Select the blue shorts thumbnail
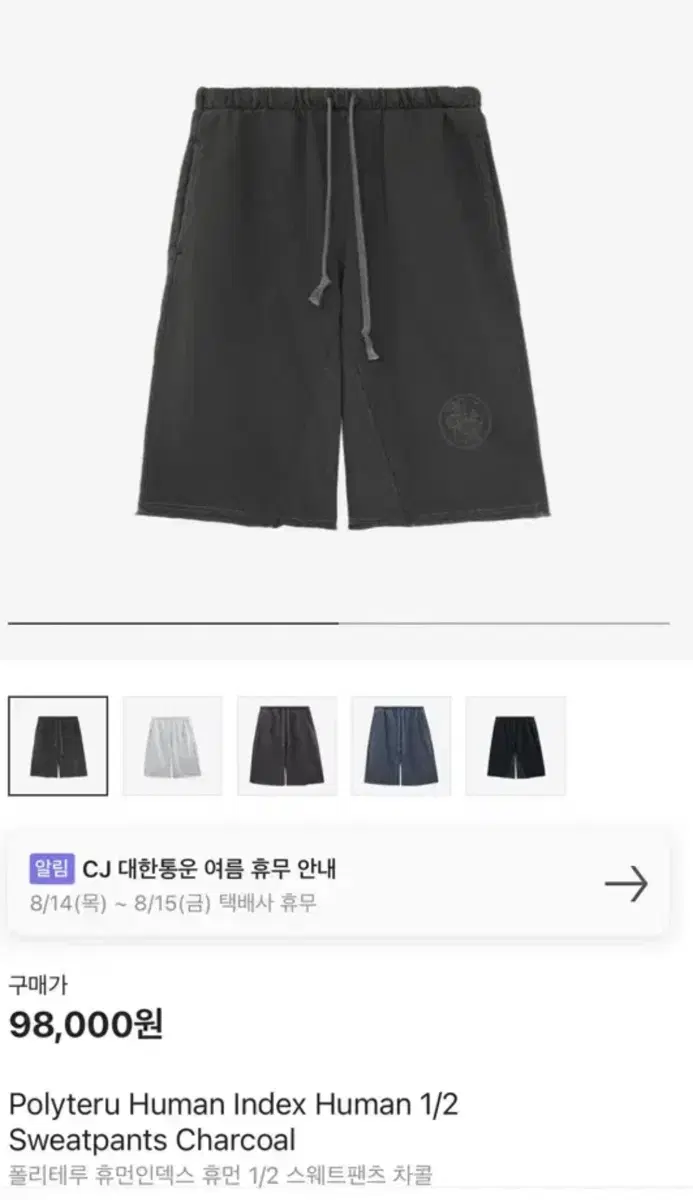This screenshot has width=693, height=1200. 401,746
